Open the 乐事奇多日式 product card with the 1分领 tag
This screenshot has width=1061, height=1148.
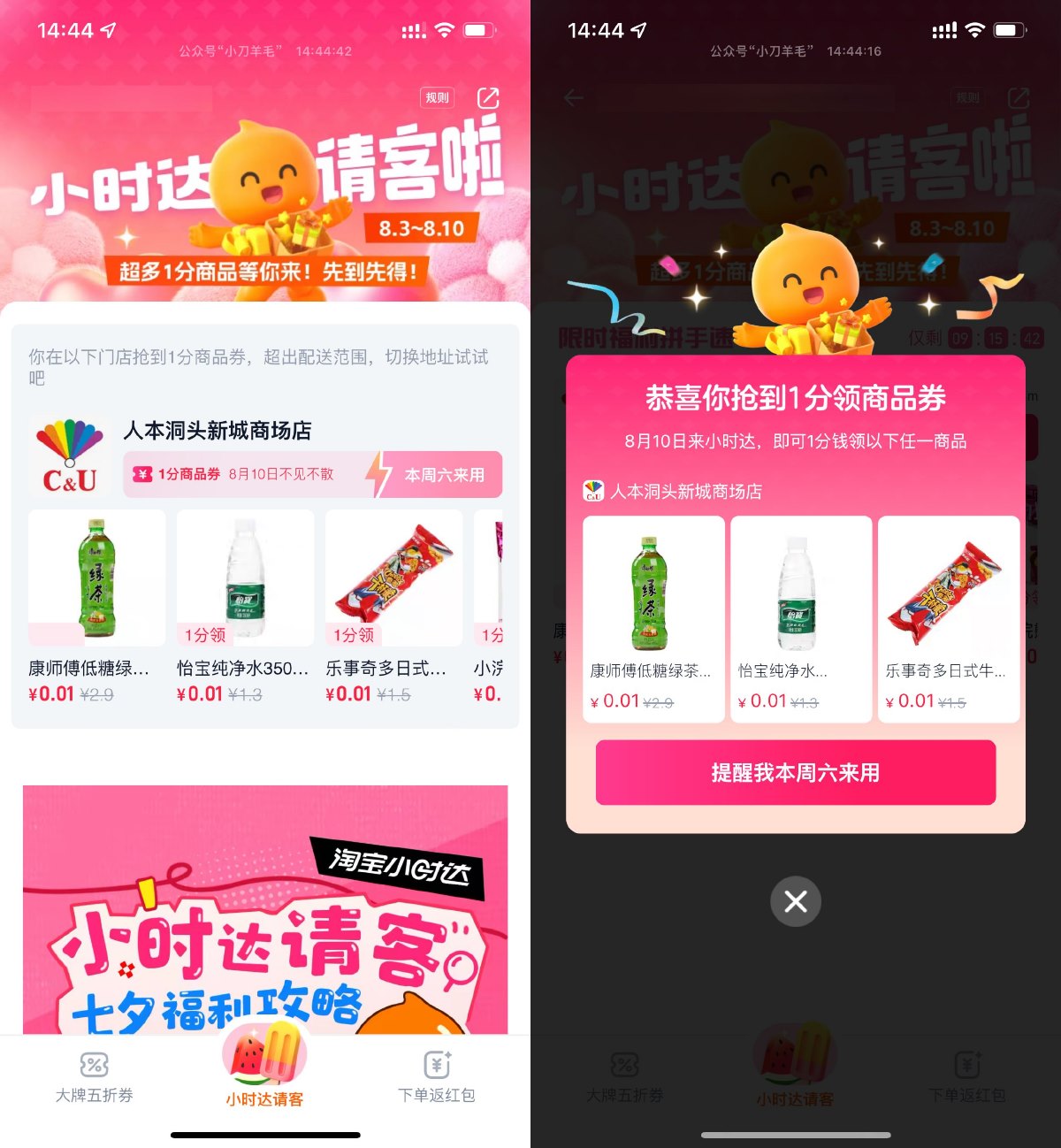tap(393, 605)
